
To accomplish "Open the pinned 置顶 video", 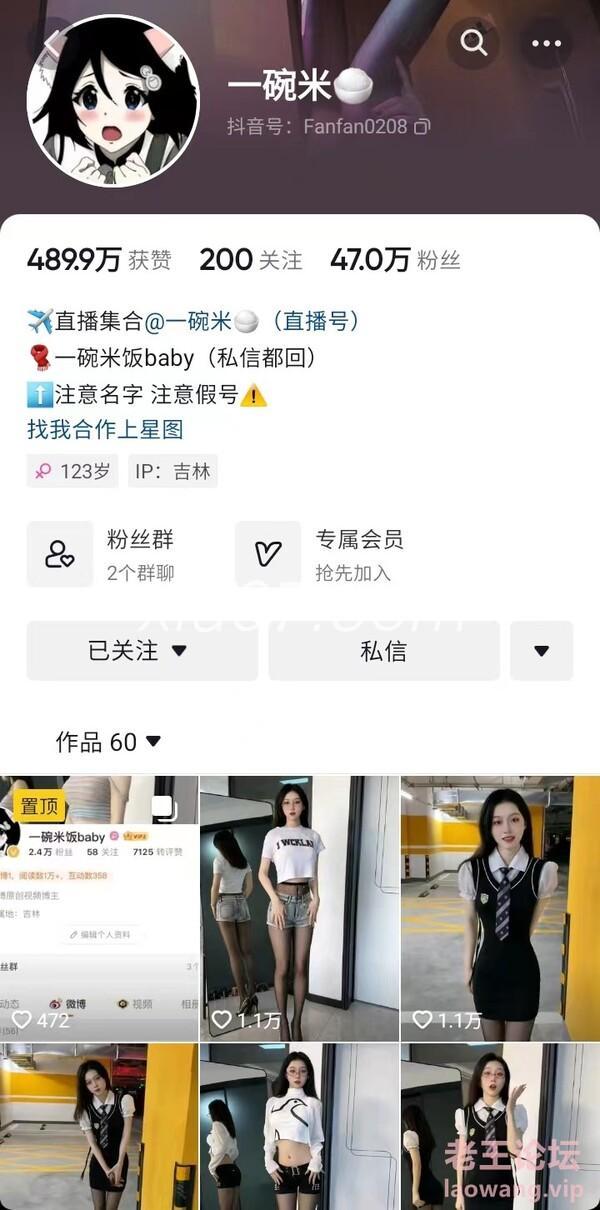I will [99, 910].
